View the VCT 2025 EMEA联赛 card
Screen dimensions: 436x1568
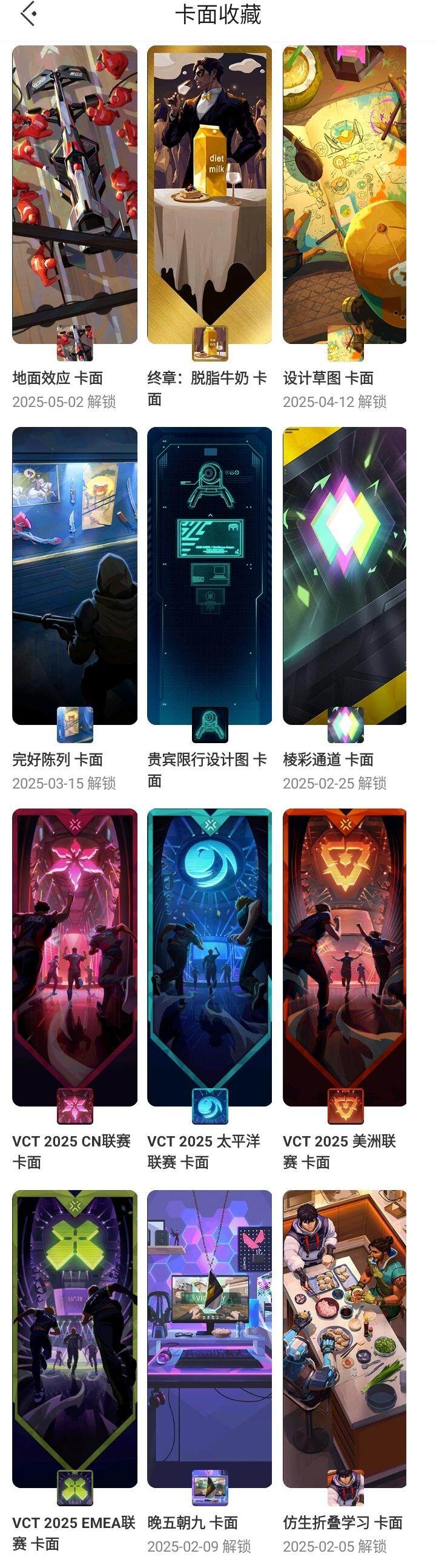(74, 1339)
